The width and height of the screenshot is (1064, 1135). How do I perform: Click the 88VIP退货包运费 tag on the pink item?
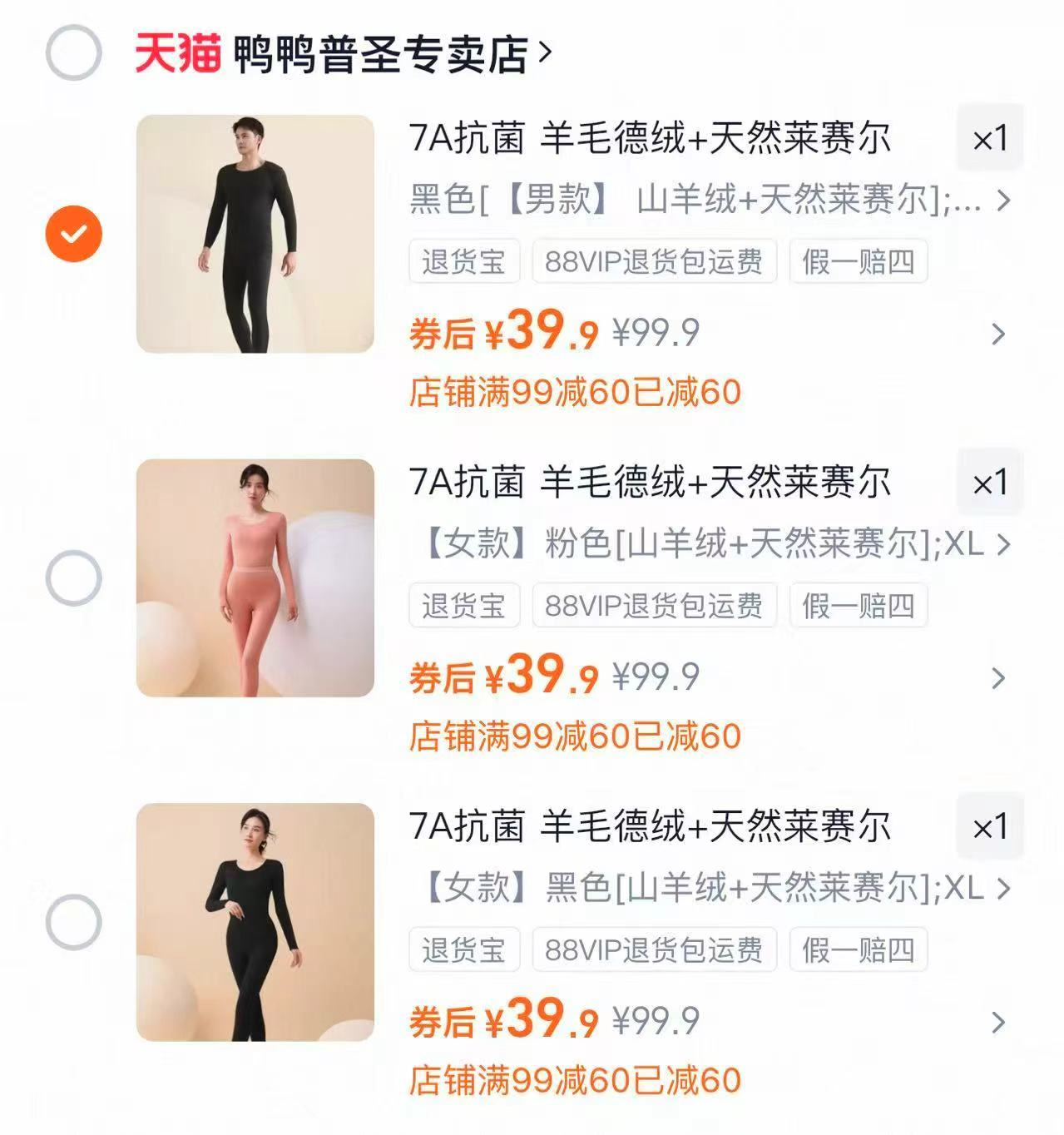656,607
